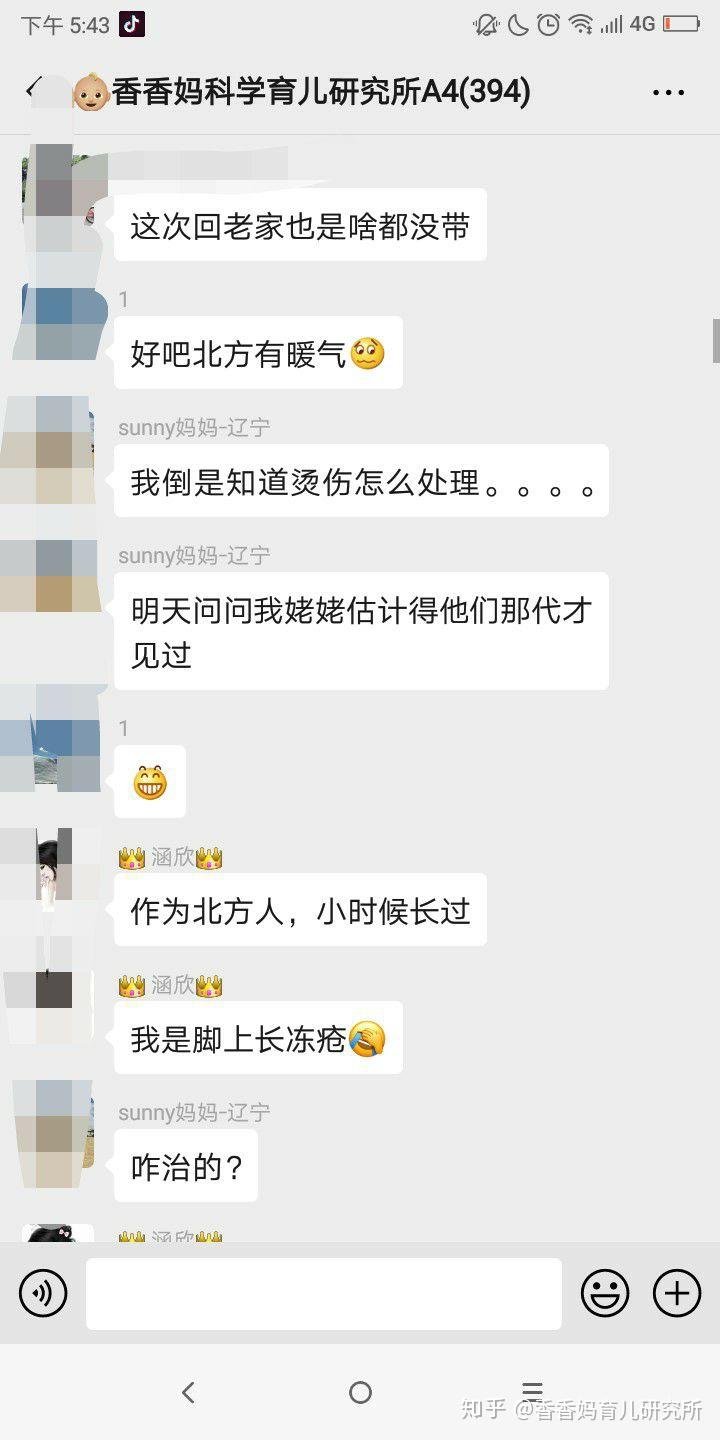Open the group chat options menu
This screenshot has height=1440, width=720.
click(668, 93)
